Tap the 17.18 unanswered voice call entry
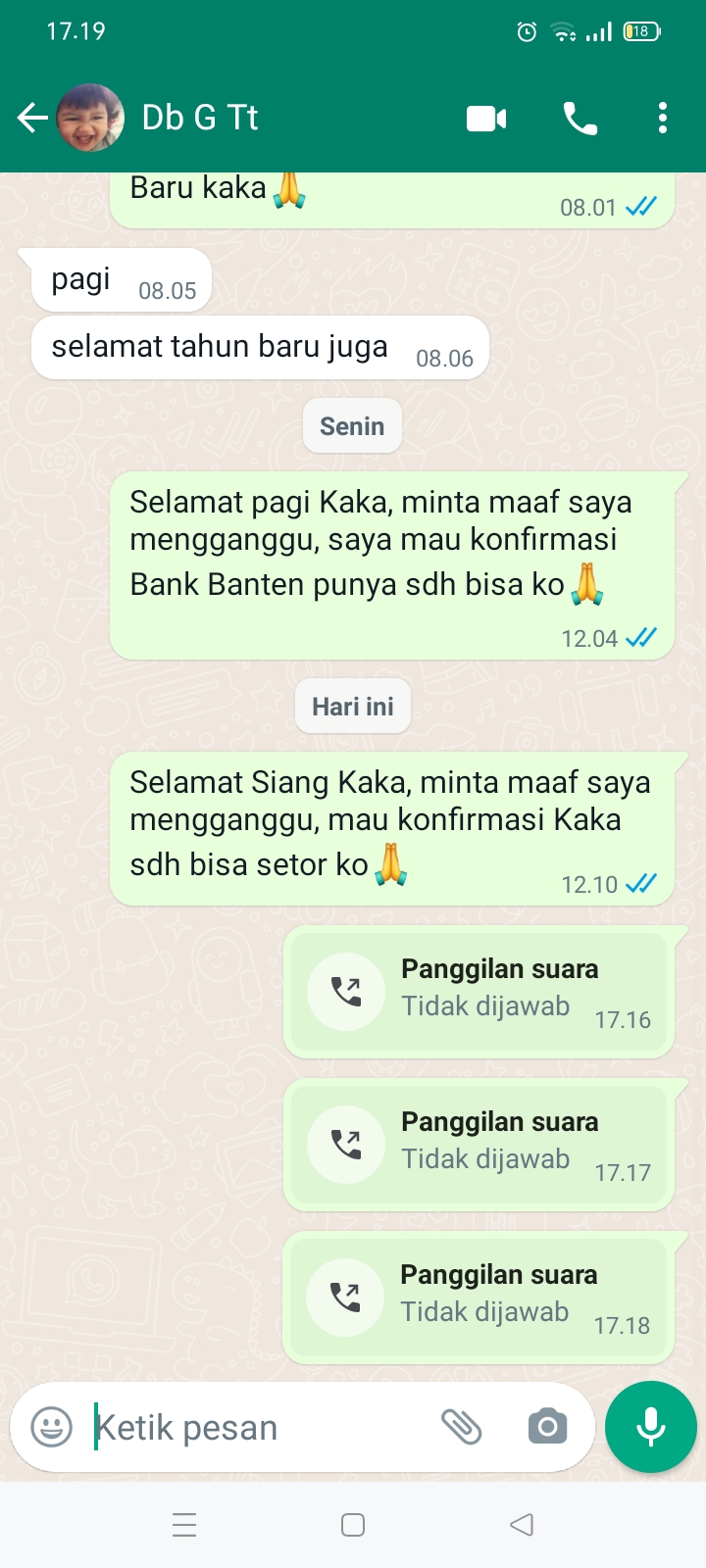Image resolution: width=706 pixels, height=1568 pixels. click(x=479, y=1298)
